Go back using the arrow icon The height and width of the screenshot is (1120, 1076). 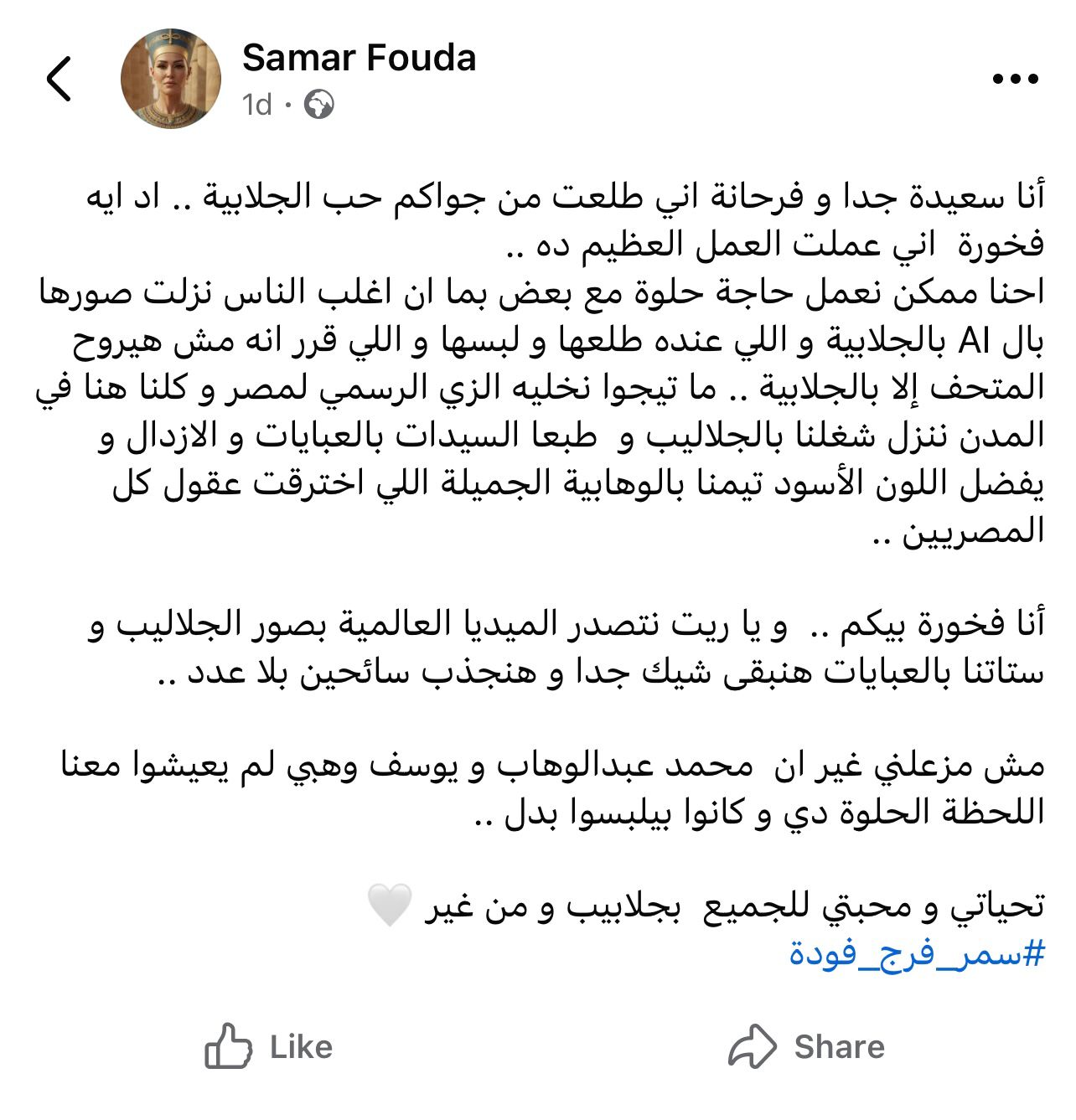pyautogui.click(x=59, y=80)
